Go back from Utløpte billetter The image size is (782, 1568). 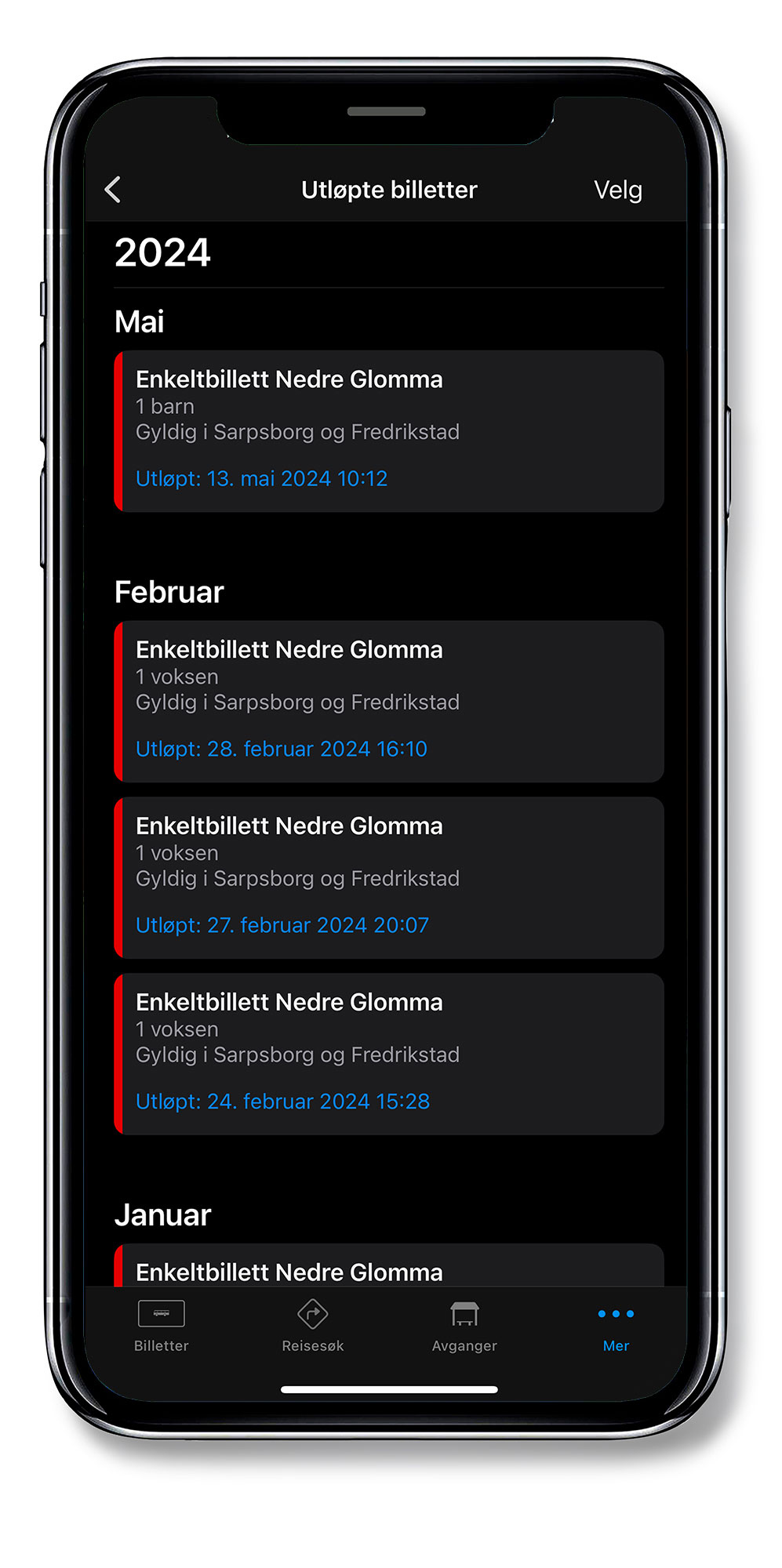(x=113, y=190)
